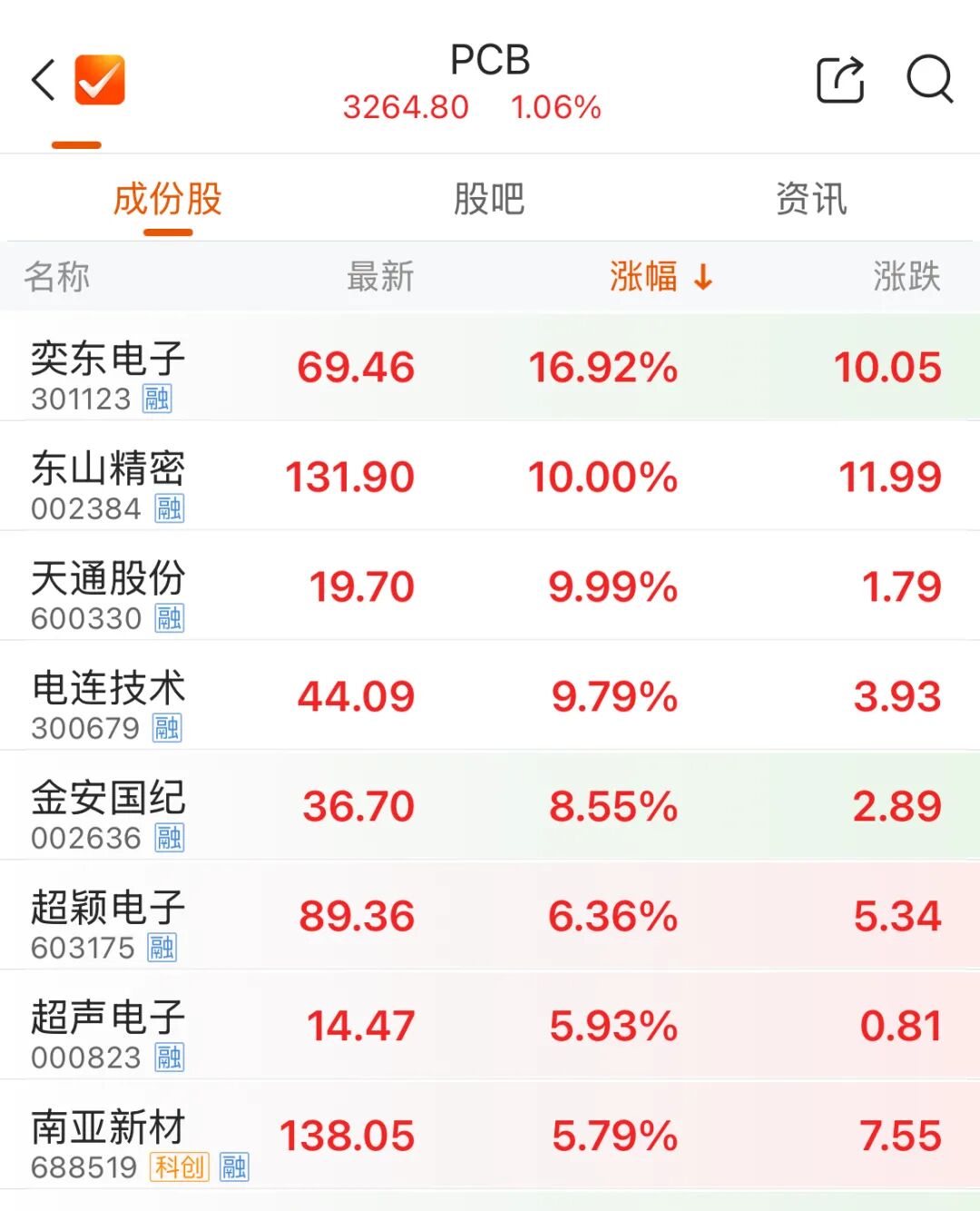The image size is (980, 1211).
Task: Sort the list by 最新 price
Action: tap(380, 276)
